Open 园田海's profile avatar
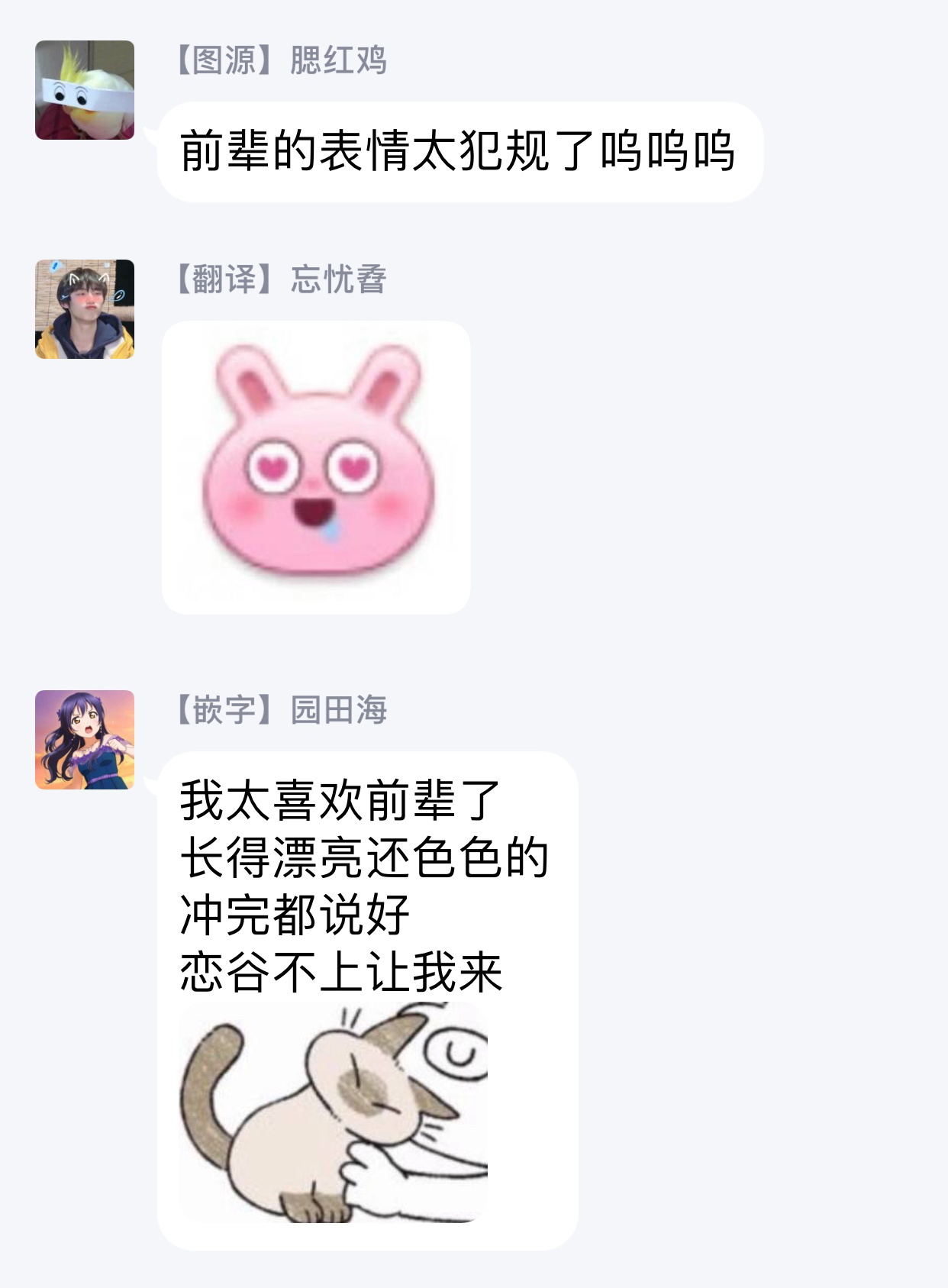Image resolution: width=948 pixels, height=1288 pixels. [x=85, y=740]
